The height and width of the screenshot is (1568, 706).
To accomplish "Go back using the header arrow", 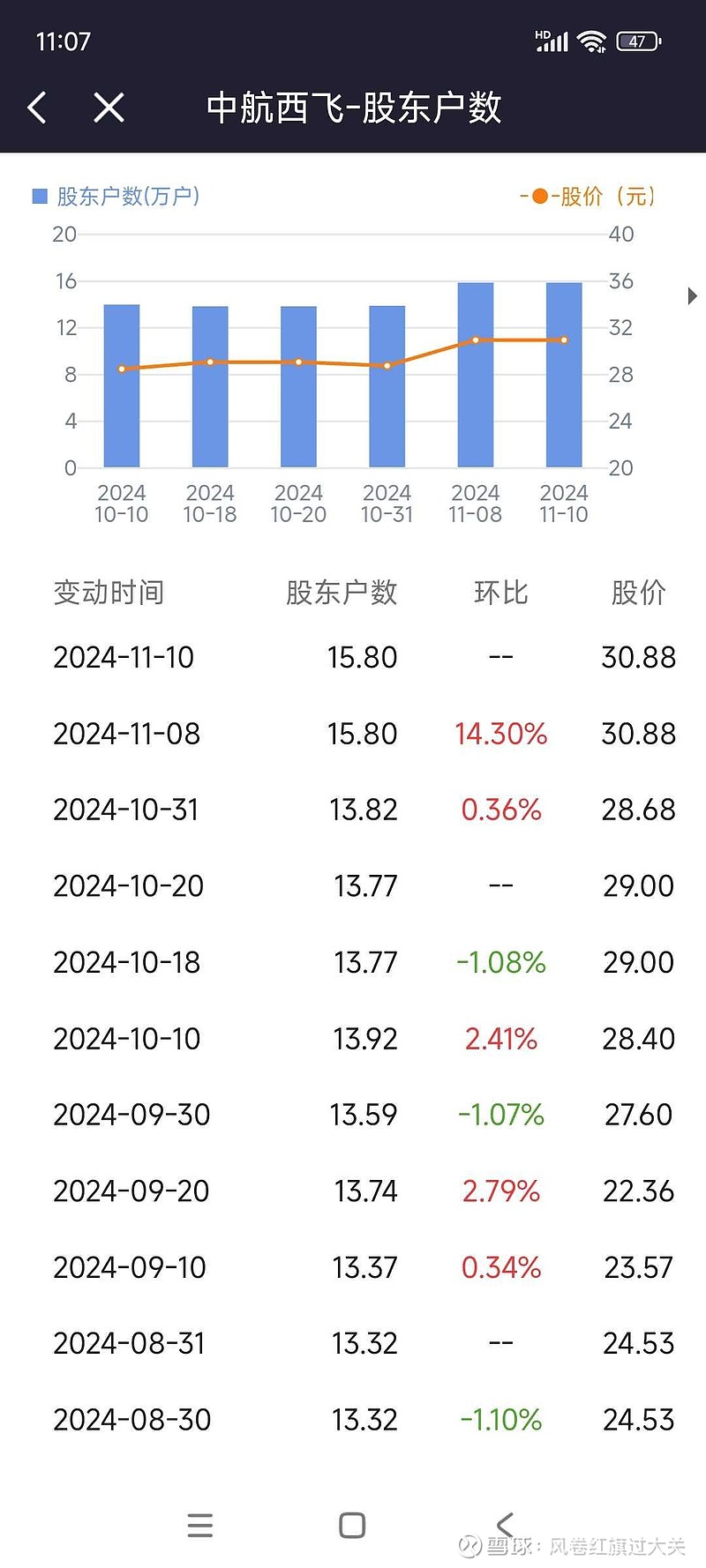I will pyautogui.click(x=37, y=108).
